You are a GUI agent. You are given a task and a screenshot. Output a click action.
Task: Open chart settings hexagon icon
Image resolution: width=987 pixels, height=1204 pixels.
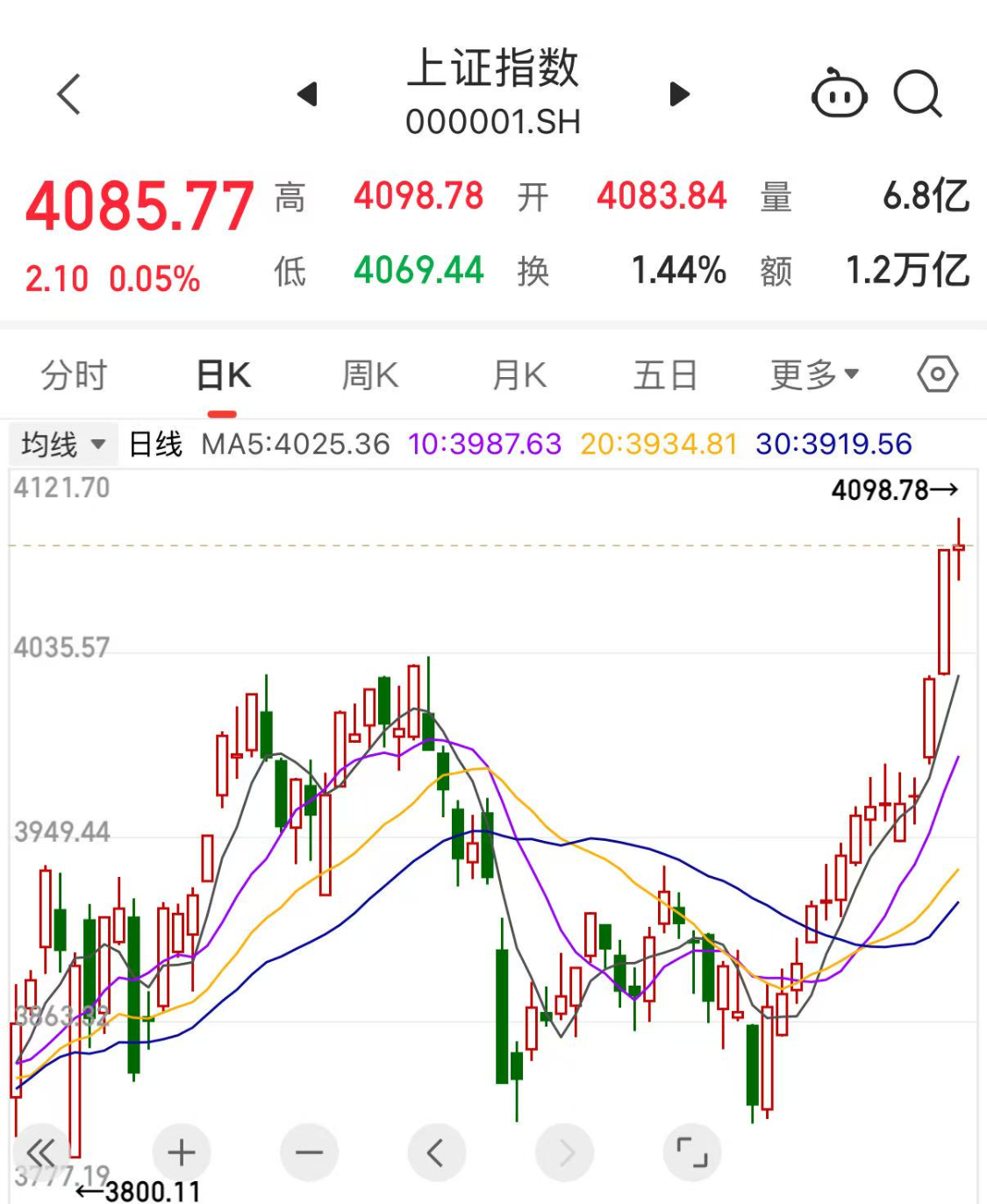point(937,374)
